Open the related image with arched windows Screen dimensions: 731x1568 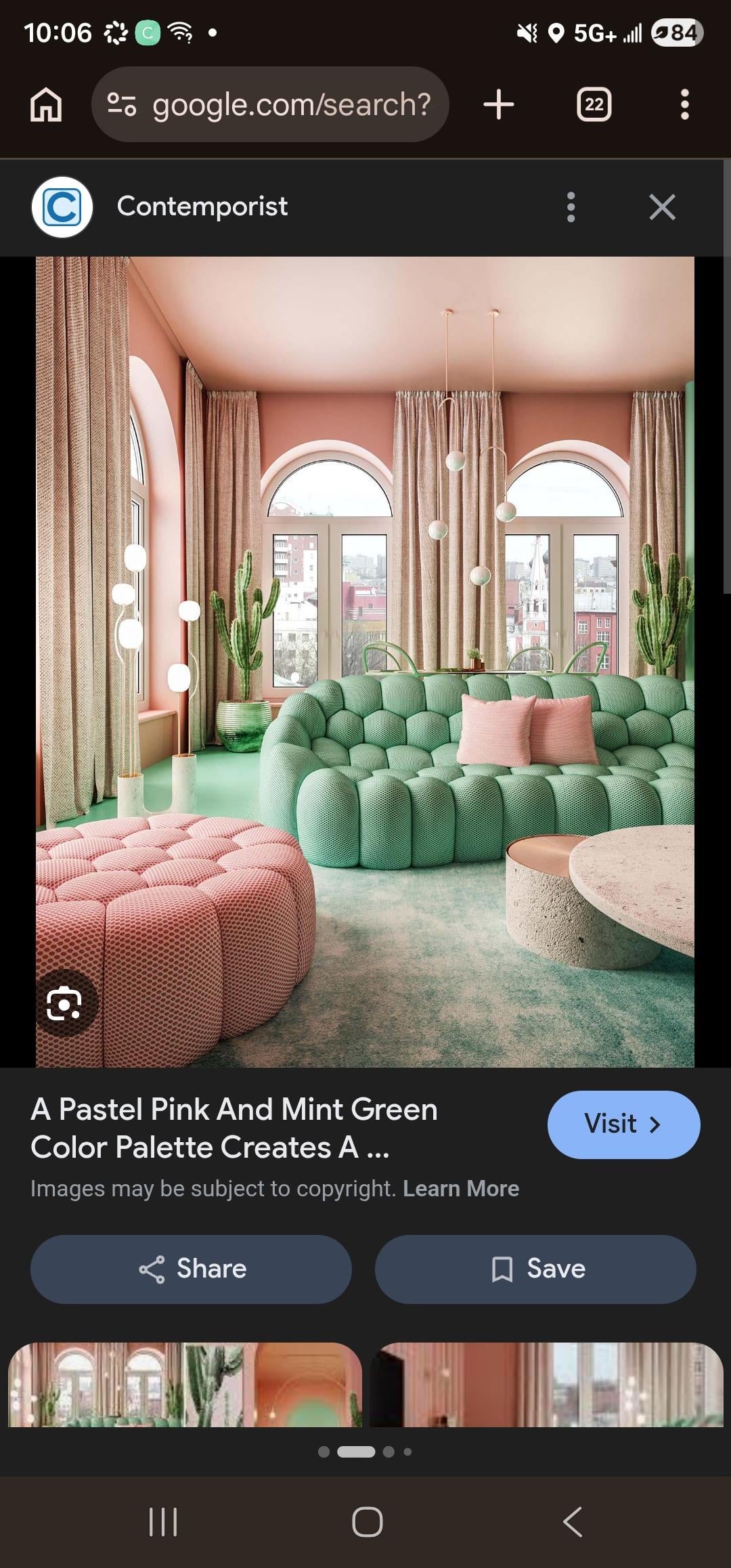[185, 1384]
